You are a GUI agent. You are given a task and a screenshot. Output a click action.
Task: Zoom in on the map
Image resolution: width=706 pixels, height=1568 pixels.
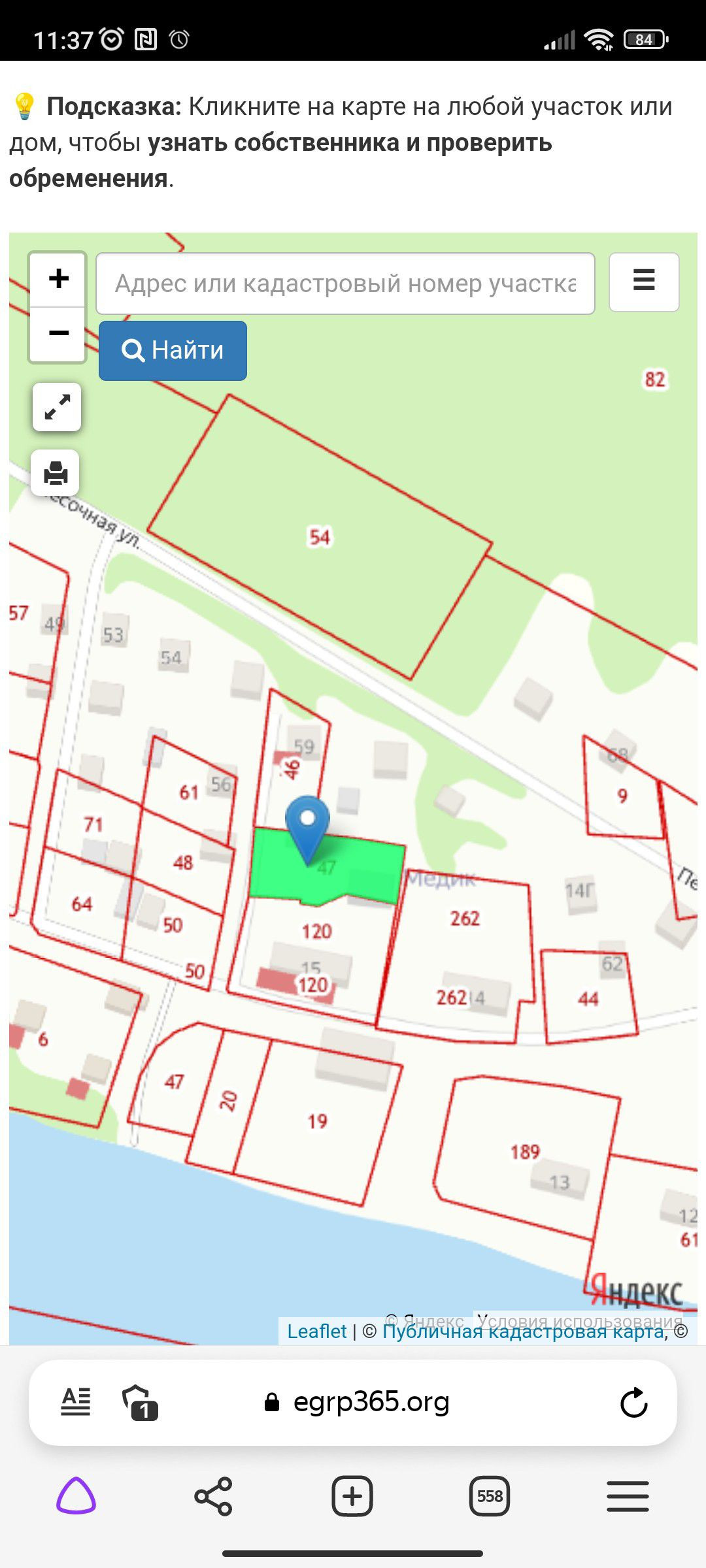58,279
